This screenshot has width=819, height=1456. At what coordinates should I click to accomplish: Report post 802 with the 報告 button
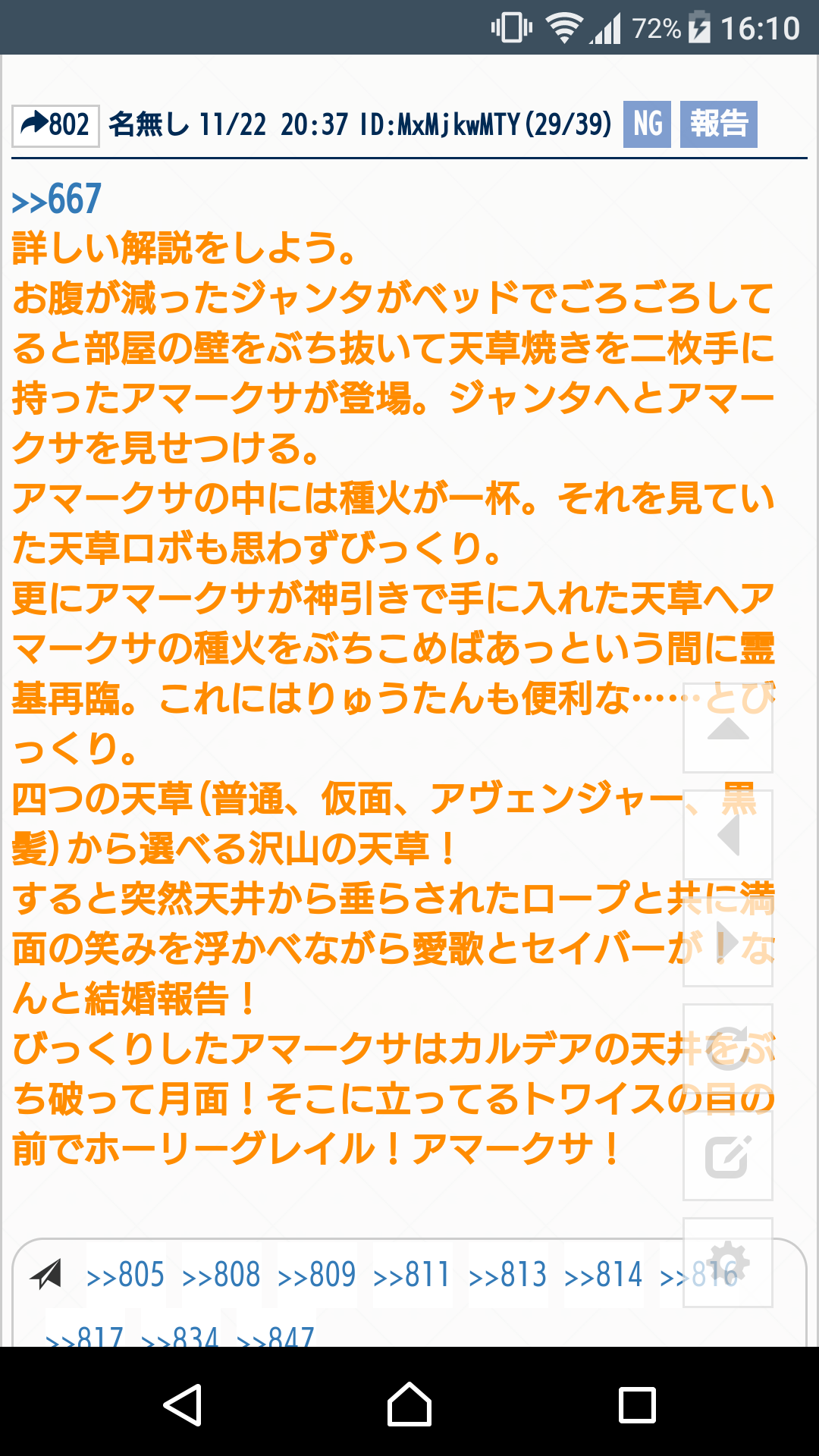point(718,124)
